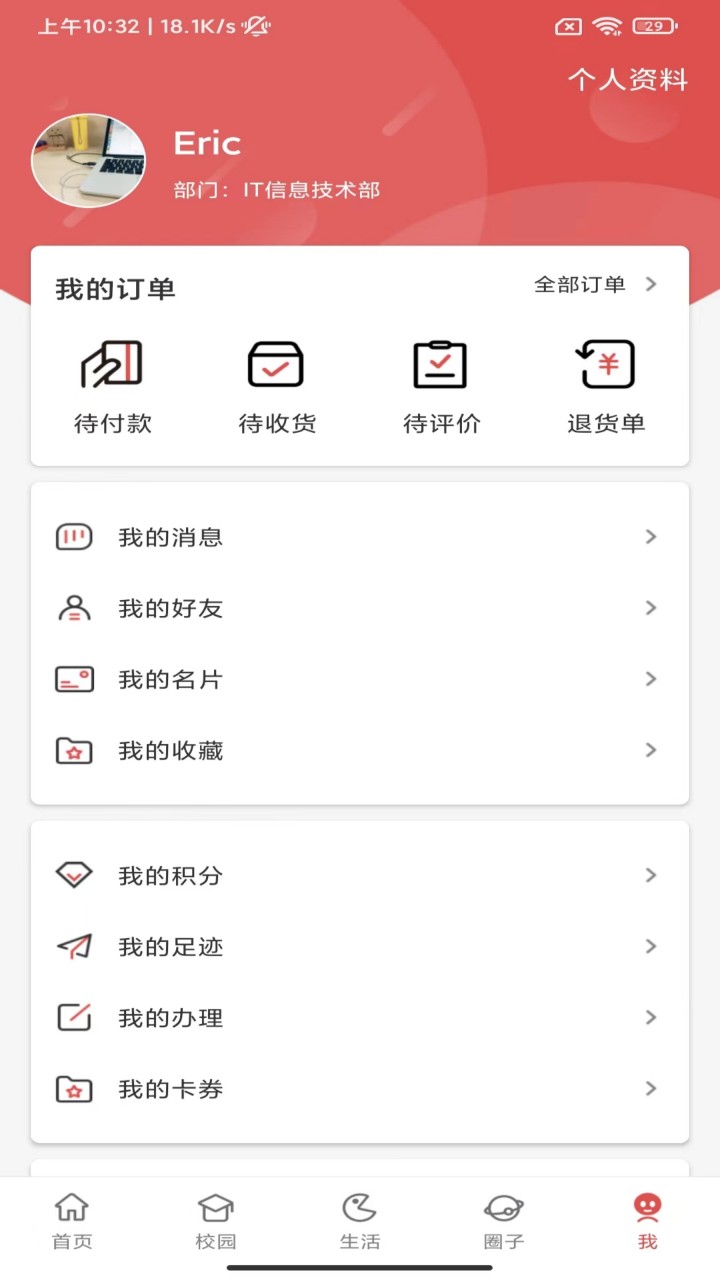Open 待评价 orders awaiting review
This screenshot has height=1280, width=720.
tap(441, 387)
